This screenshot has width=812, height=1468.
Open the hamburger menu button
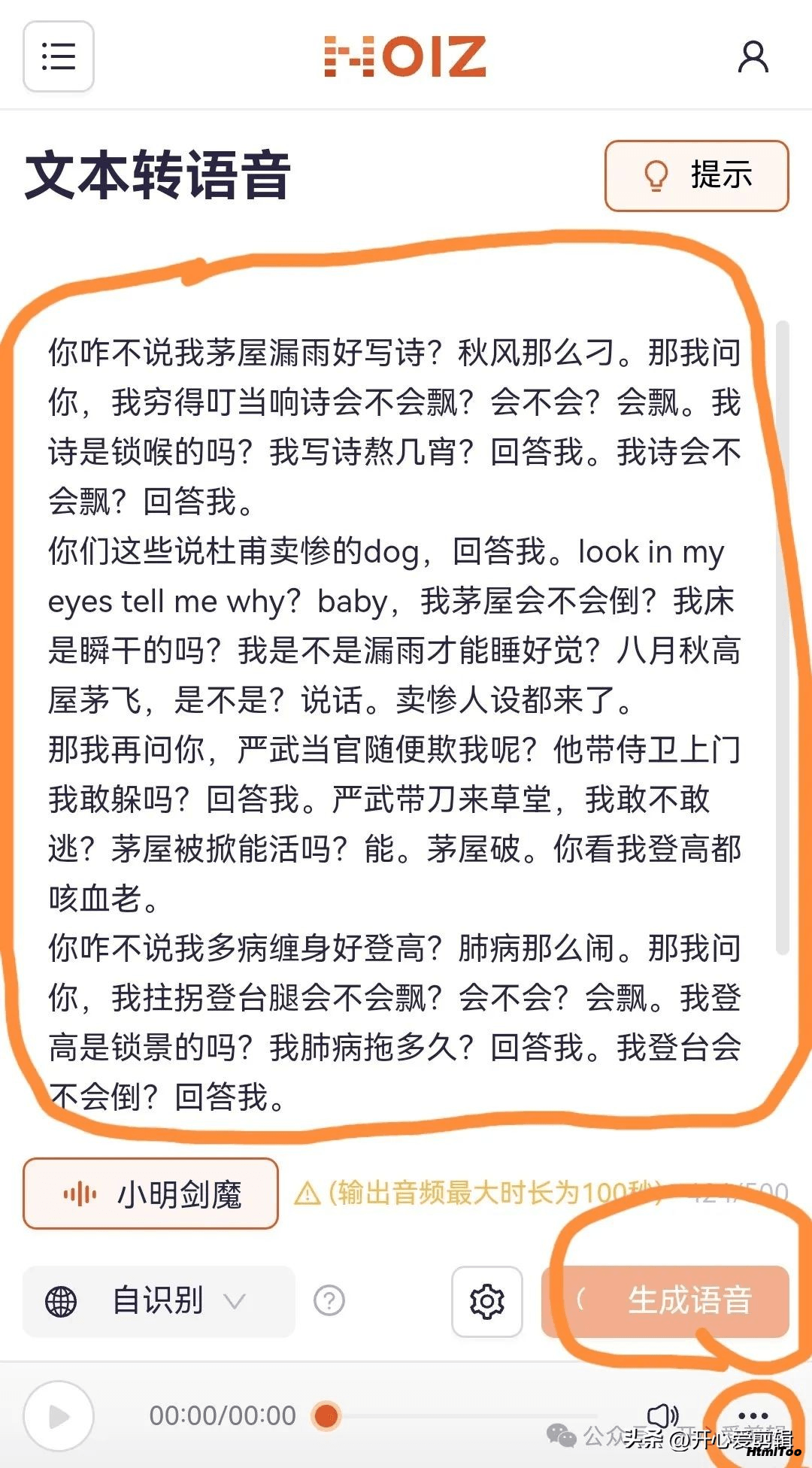[59, 56]
